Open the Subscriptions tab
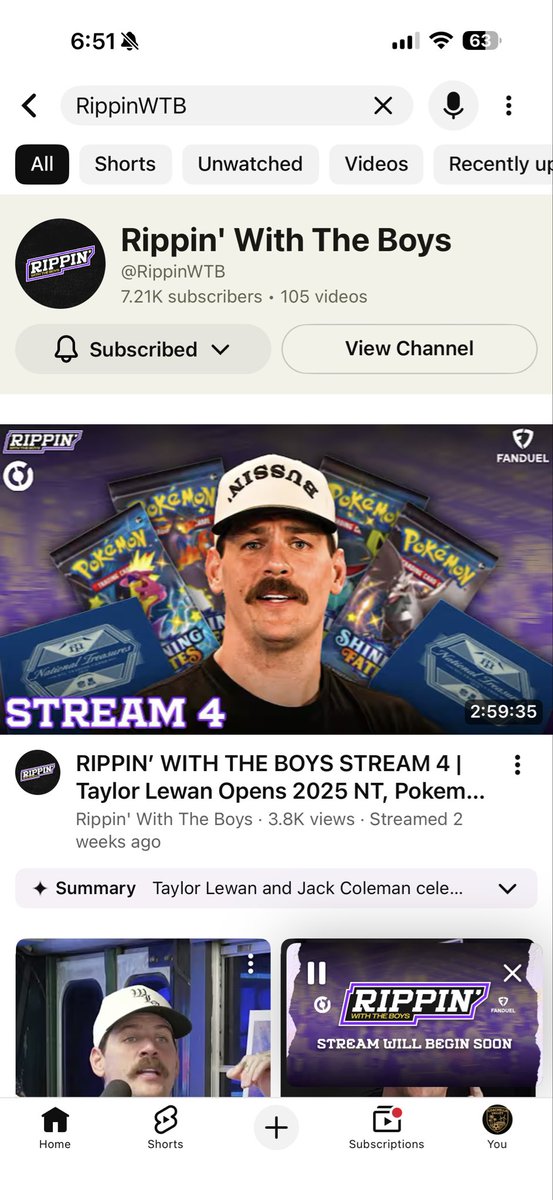This screenshot has width=553, height=1200. 386,1129
